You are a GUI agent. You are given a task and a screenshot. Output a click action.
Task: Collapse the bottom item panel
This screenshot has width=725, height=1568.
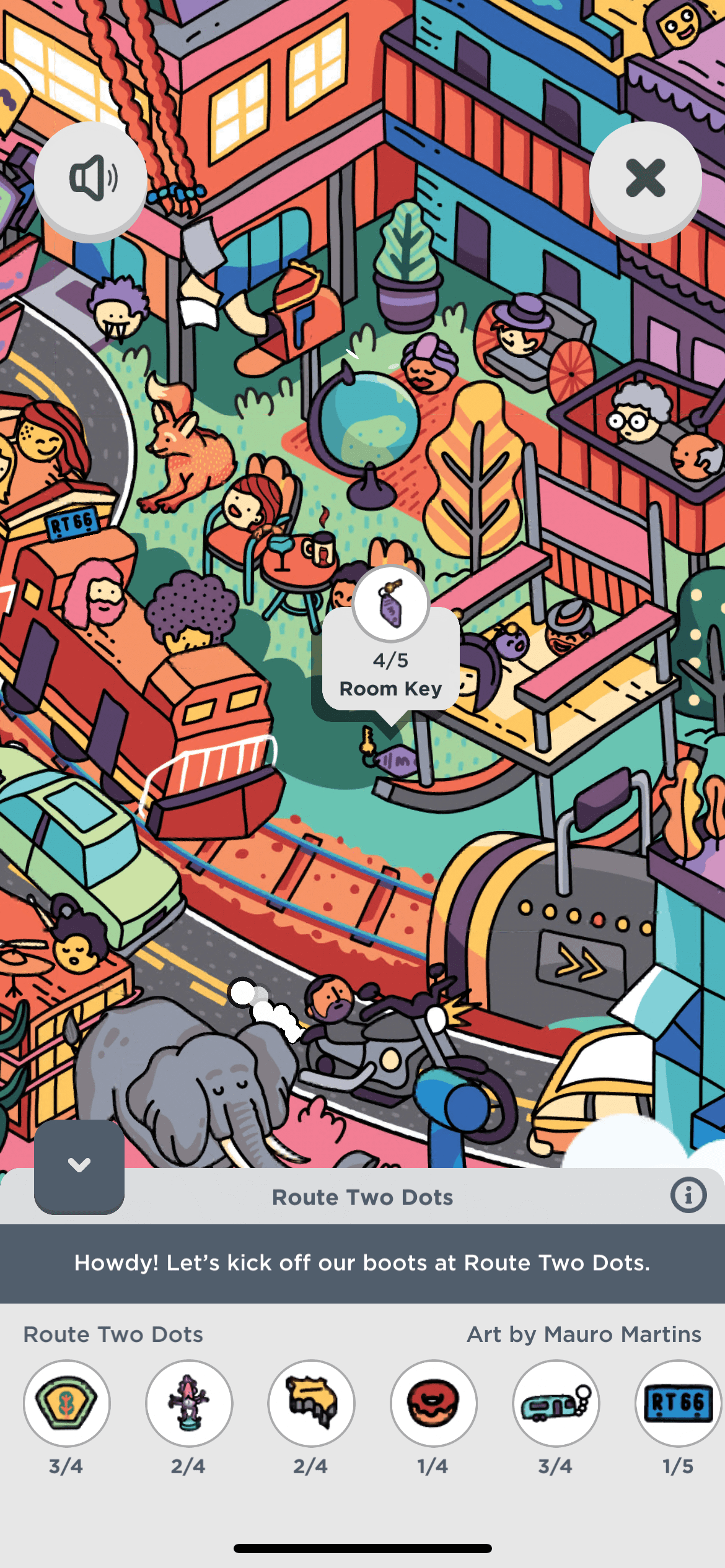(x=79, y=1165)
